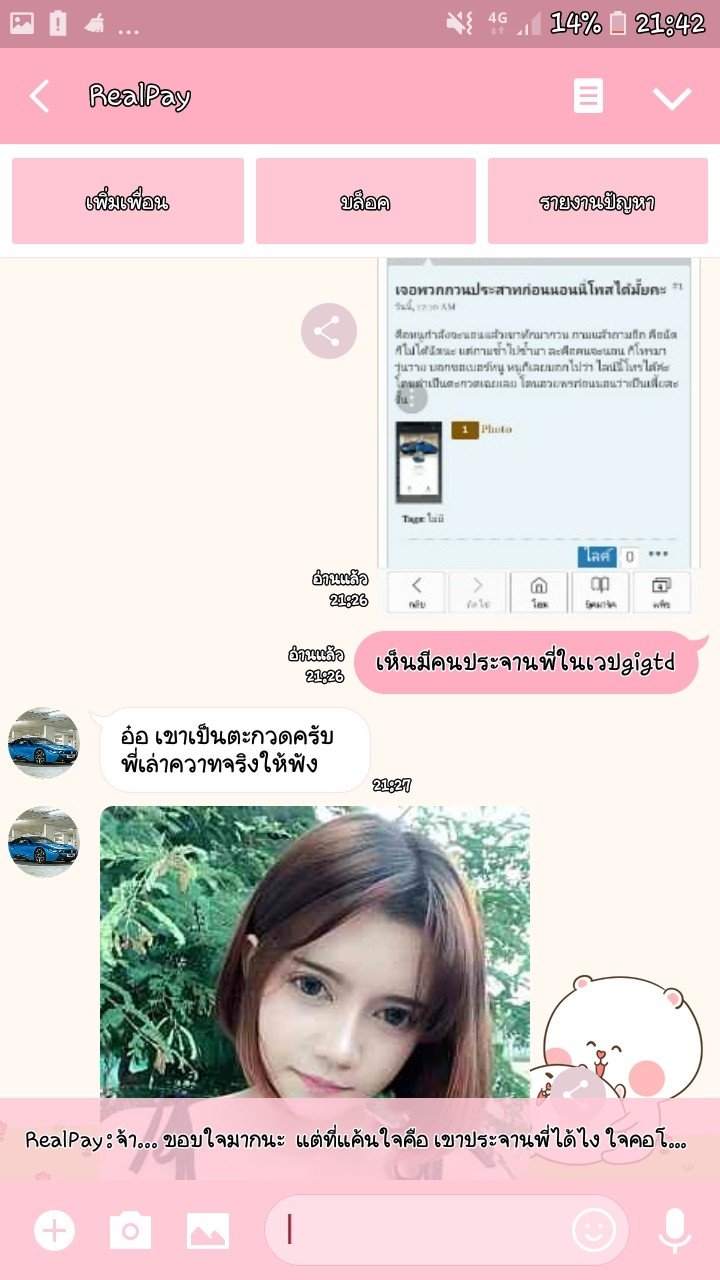Open the received photo of the woman
This screenshot has width=720, height=1280.
315,952
